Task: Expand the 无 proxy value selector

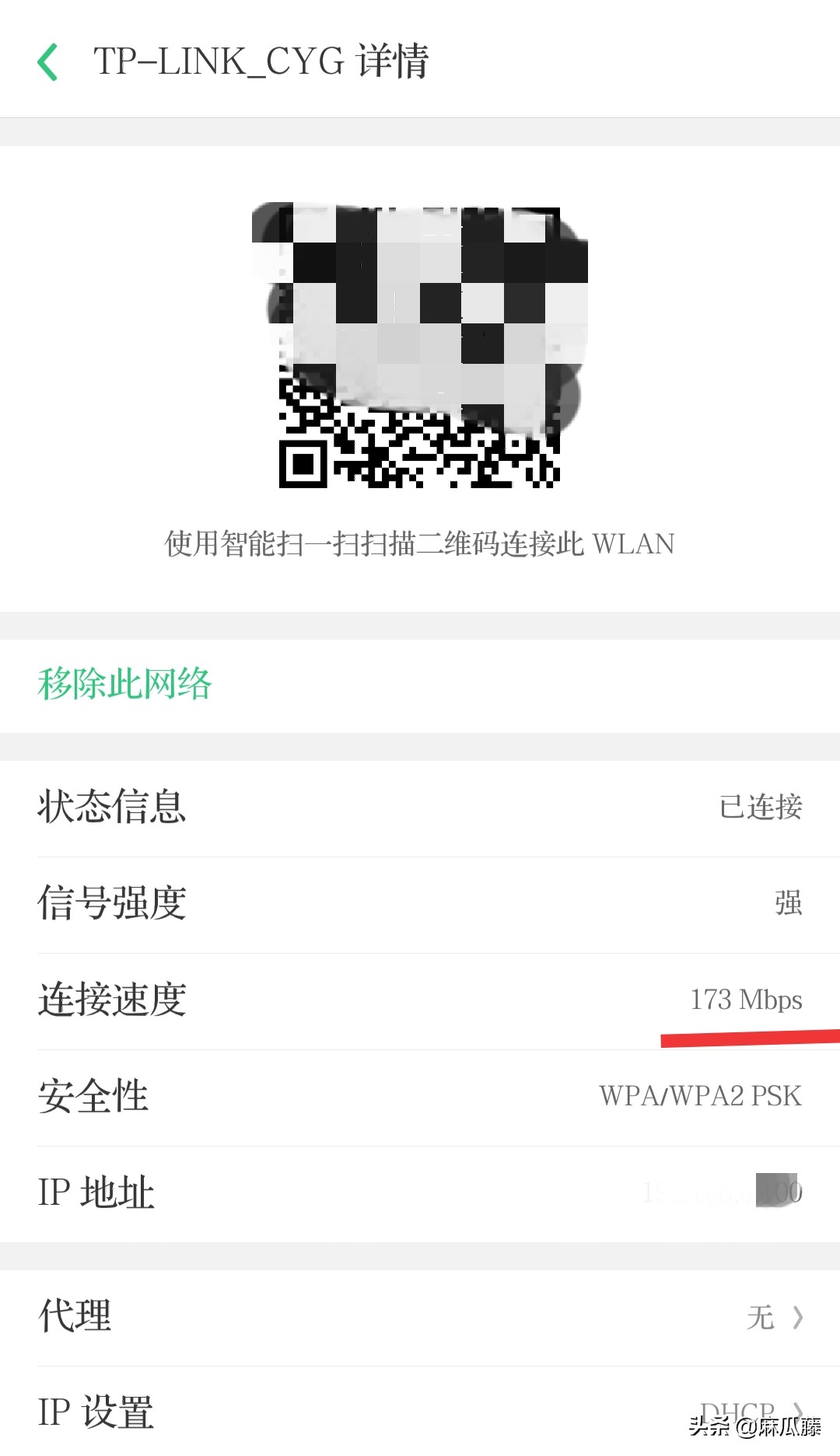Action: click(x=761, y=1317)
